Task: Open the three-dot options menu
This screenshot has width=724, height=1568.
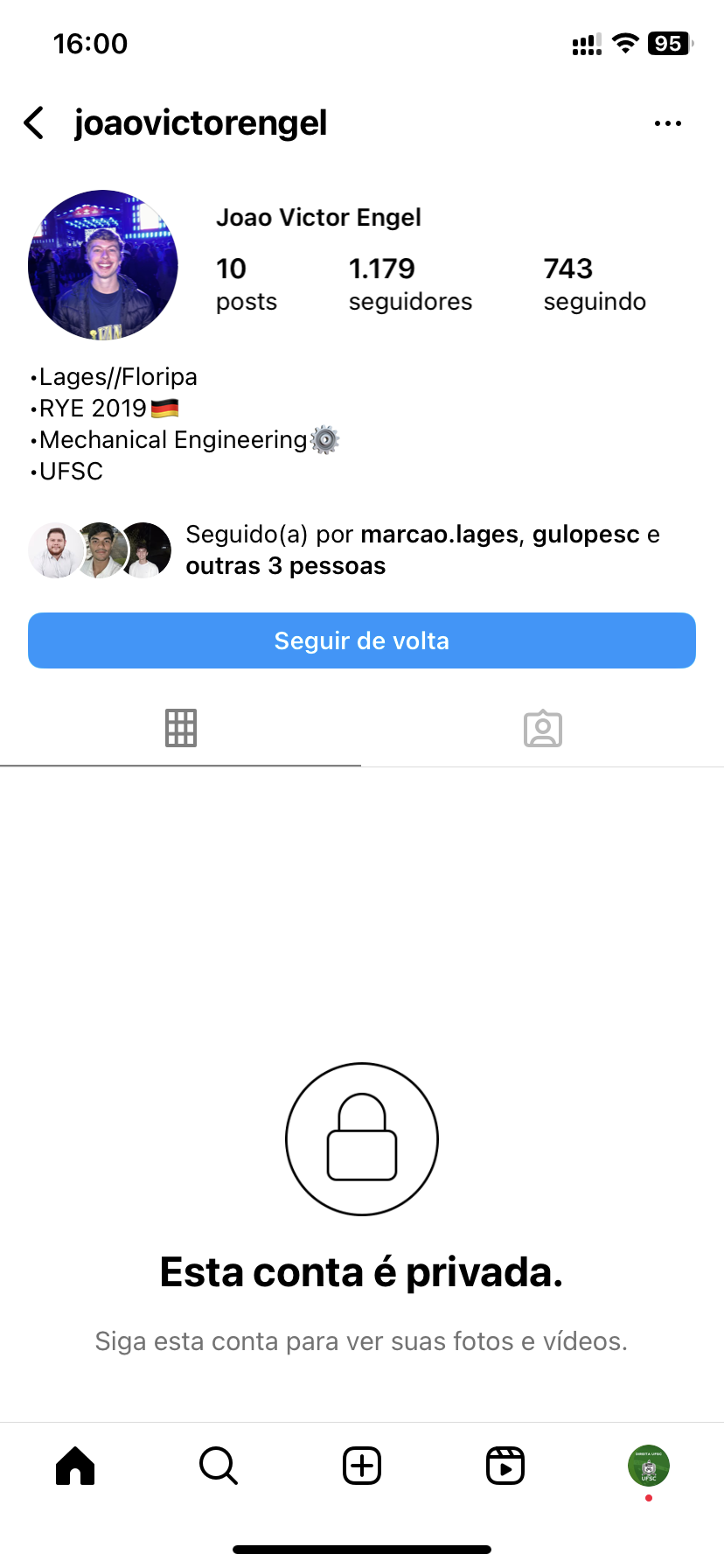Action: coord(667,123)
